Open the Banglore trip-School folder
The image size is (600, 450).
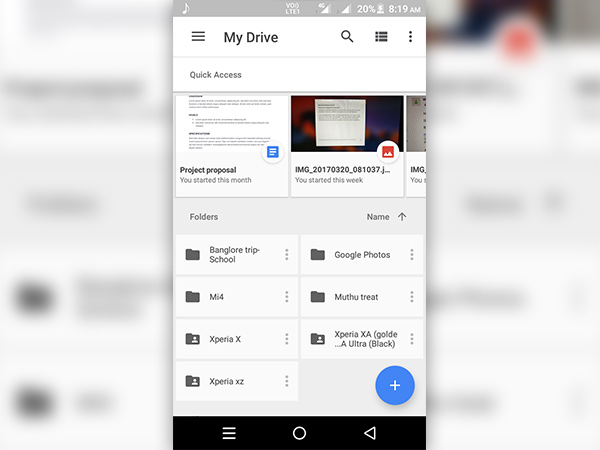[230, 255]
